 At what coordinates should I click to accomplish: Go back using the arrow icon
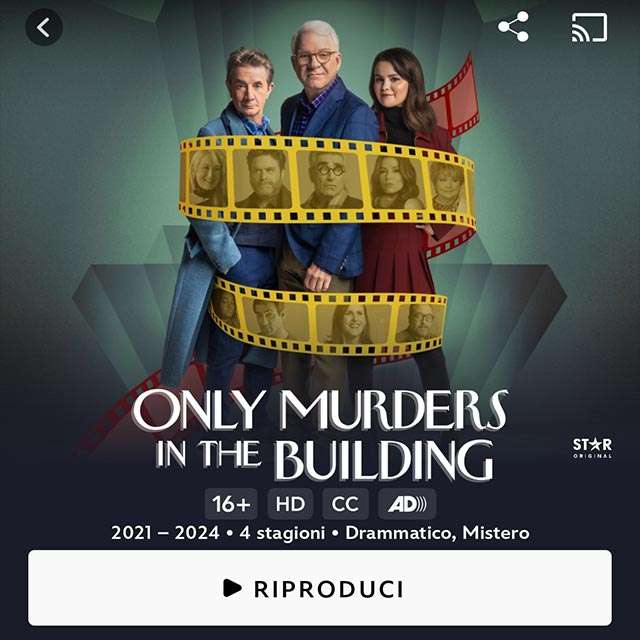click(x=43, y=28)
